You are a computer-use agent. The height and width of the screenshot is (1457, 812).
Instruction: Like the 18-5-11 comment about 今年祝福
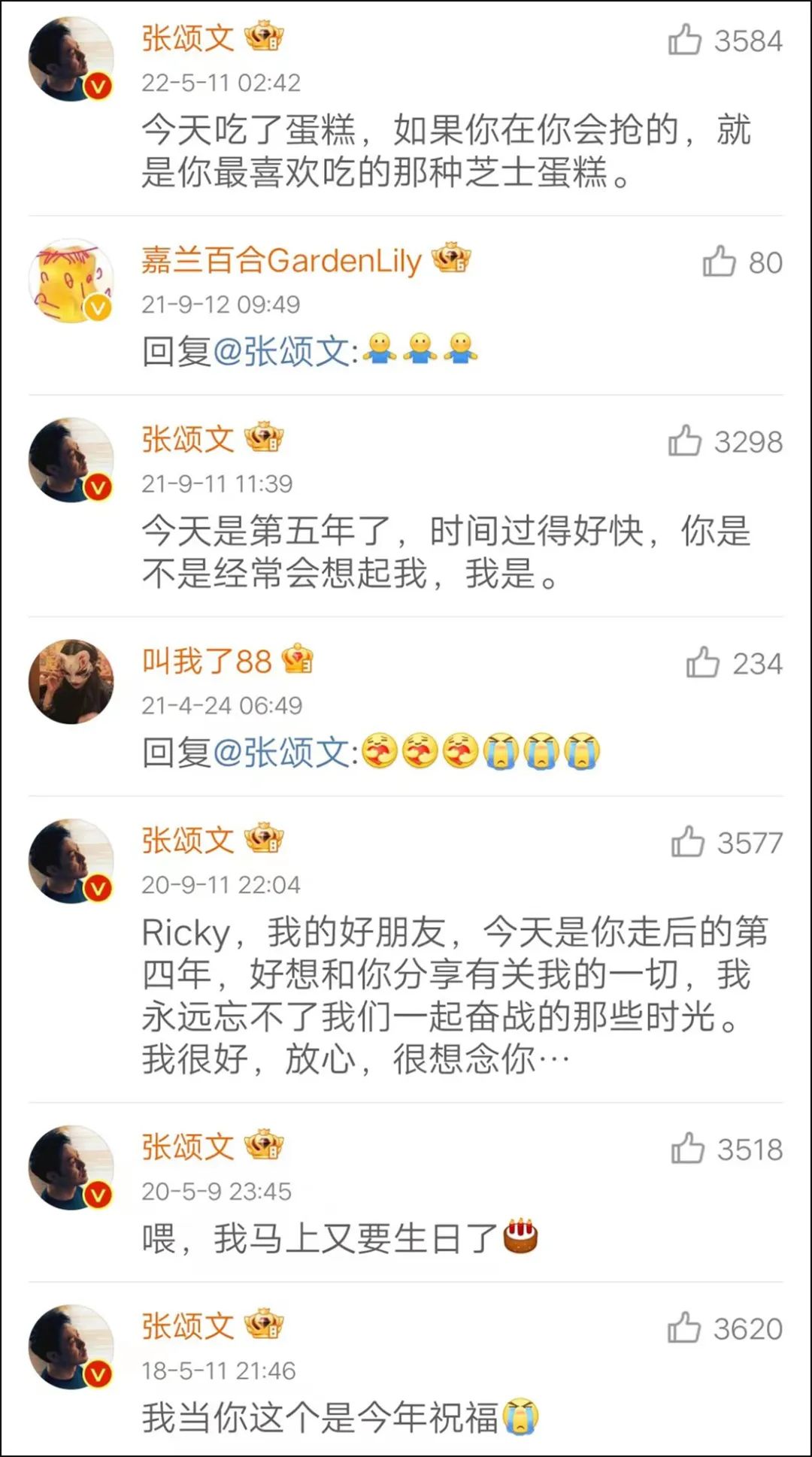click(x=684, y=1328)
